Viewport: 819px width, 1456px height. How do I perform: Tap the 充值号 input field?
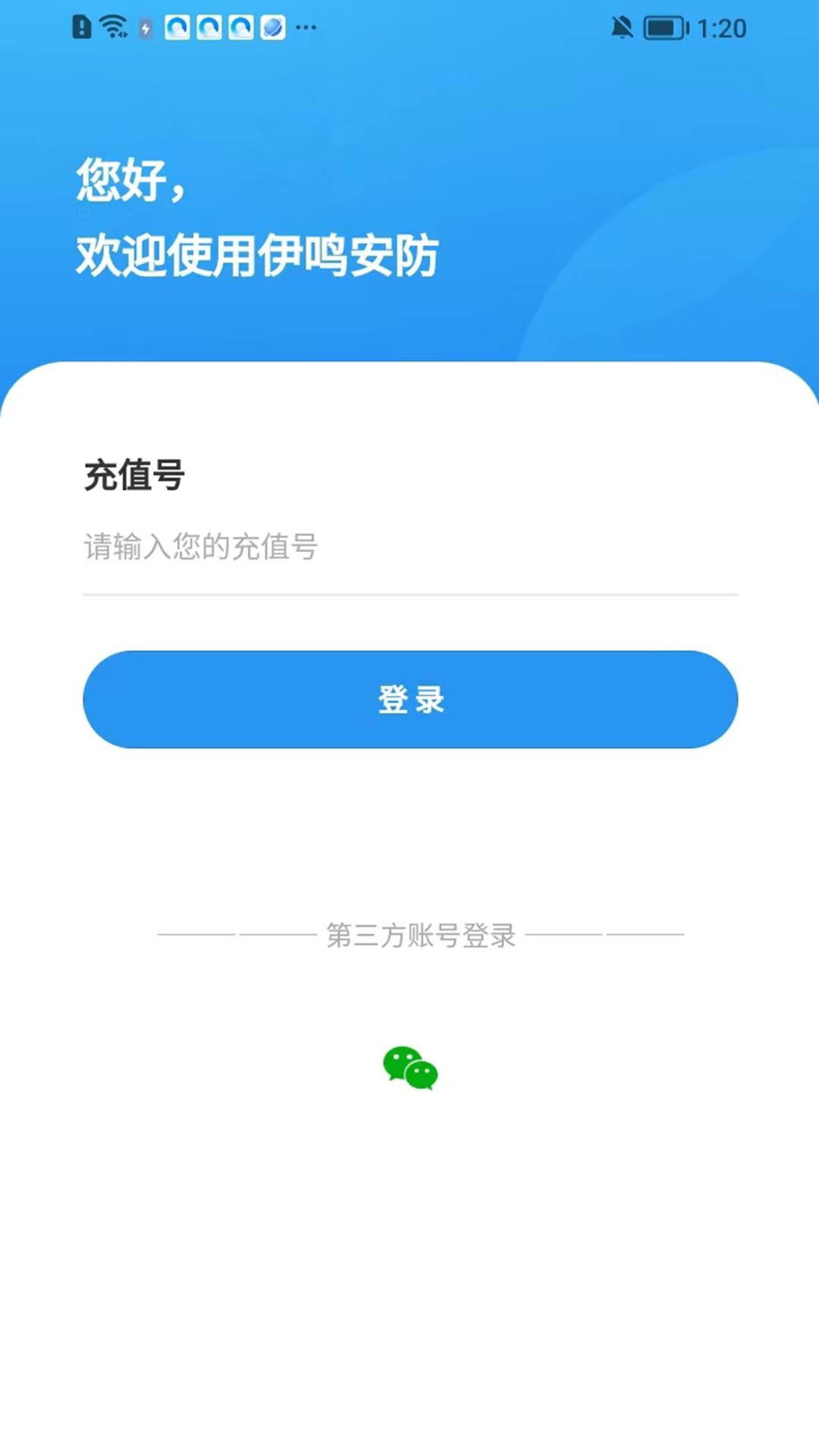coord(409,548)
